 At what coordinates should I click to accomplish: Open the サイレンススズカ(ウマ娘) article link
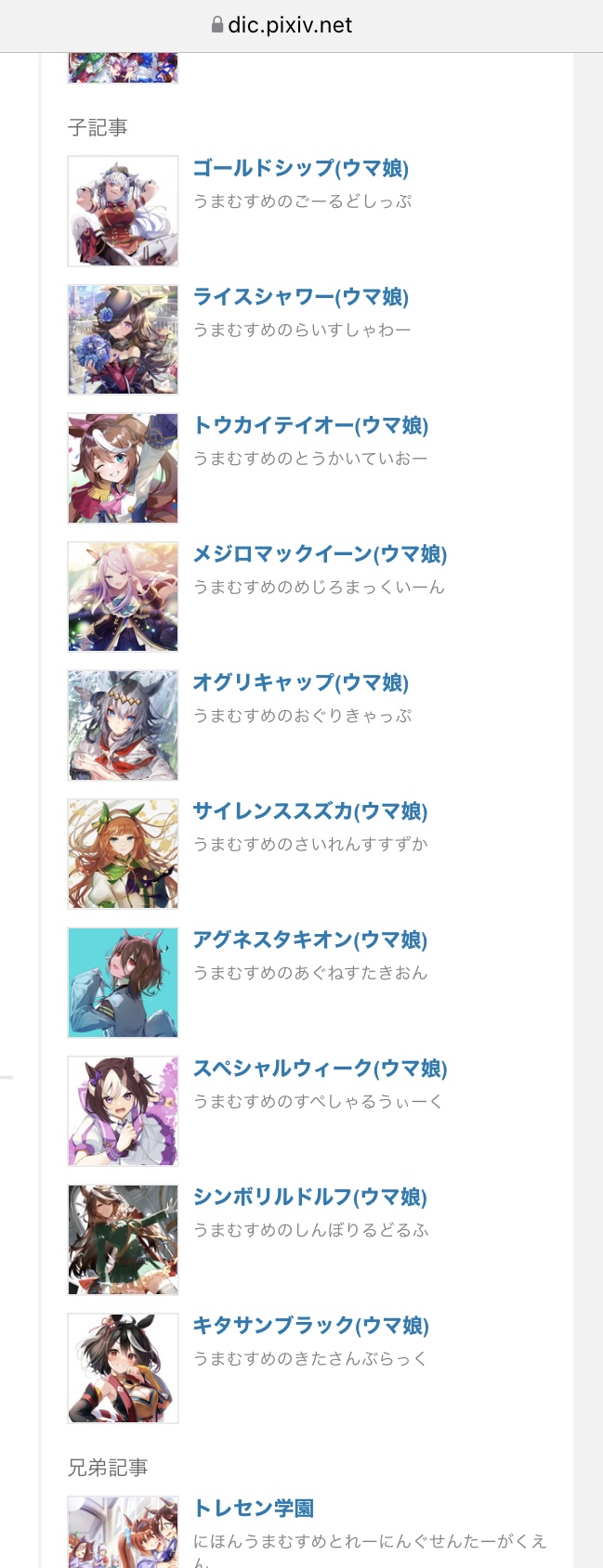coord(309,811)
